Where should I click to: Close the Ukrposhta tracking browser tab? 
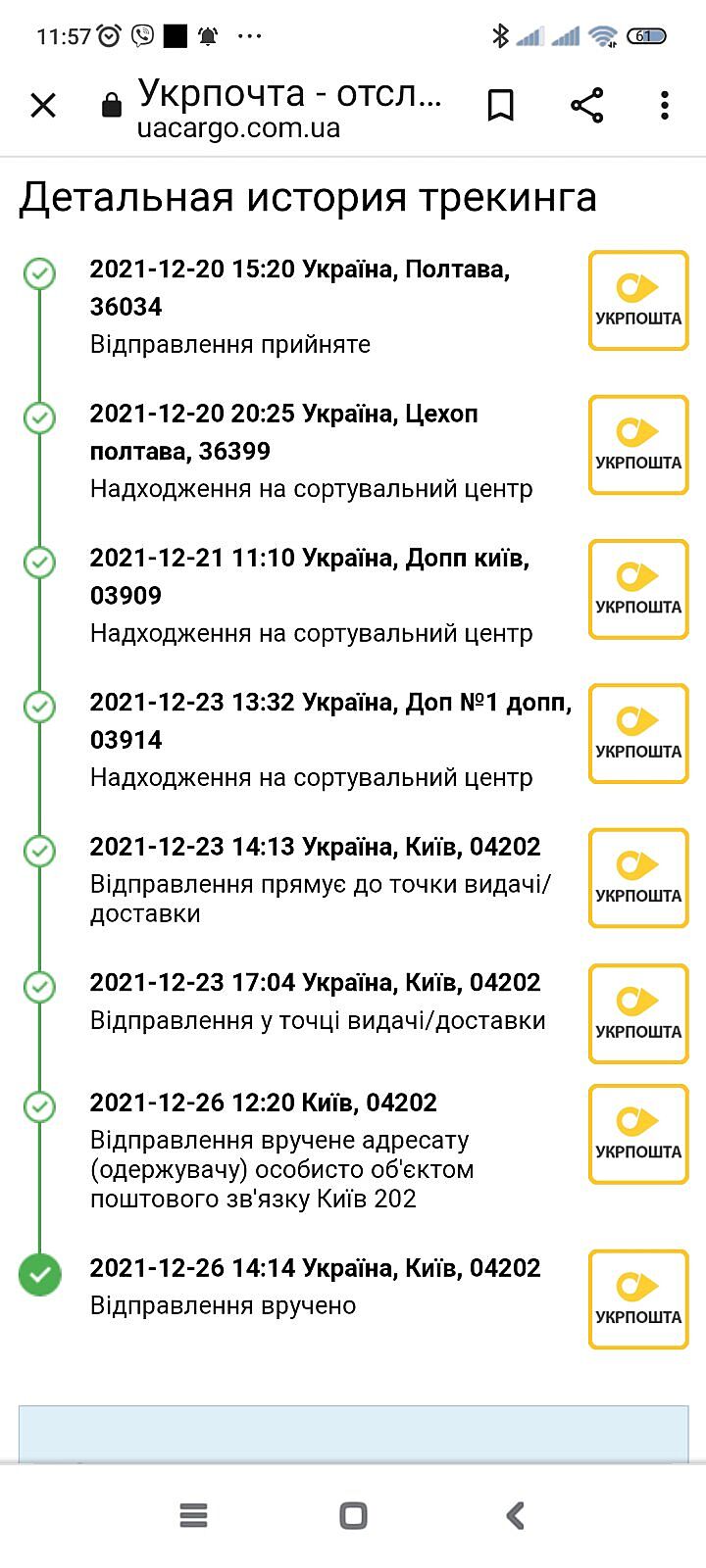[43, 106]
